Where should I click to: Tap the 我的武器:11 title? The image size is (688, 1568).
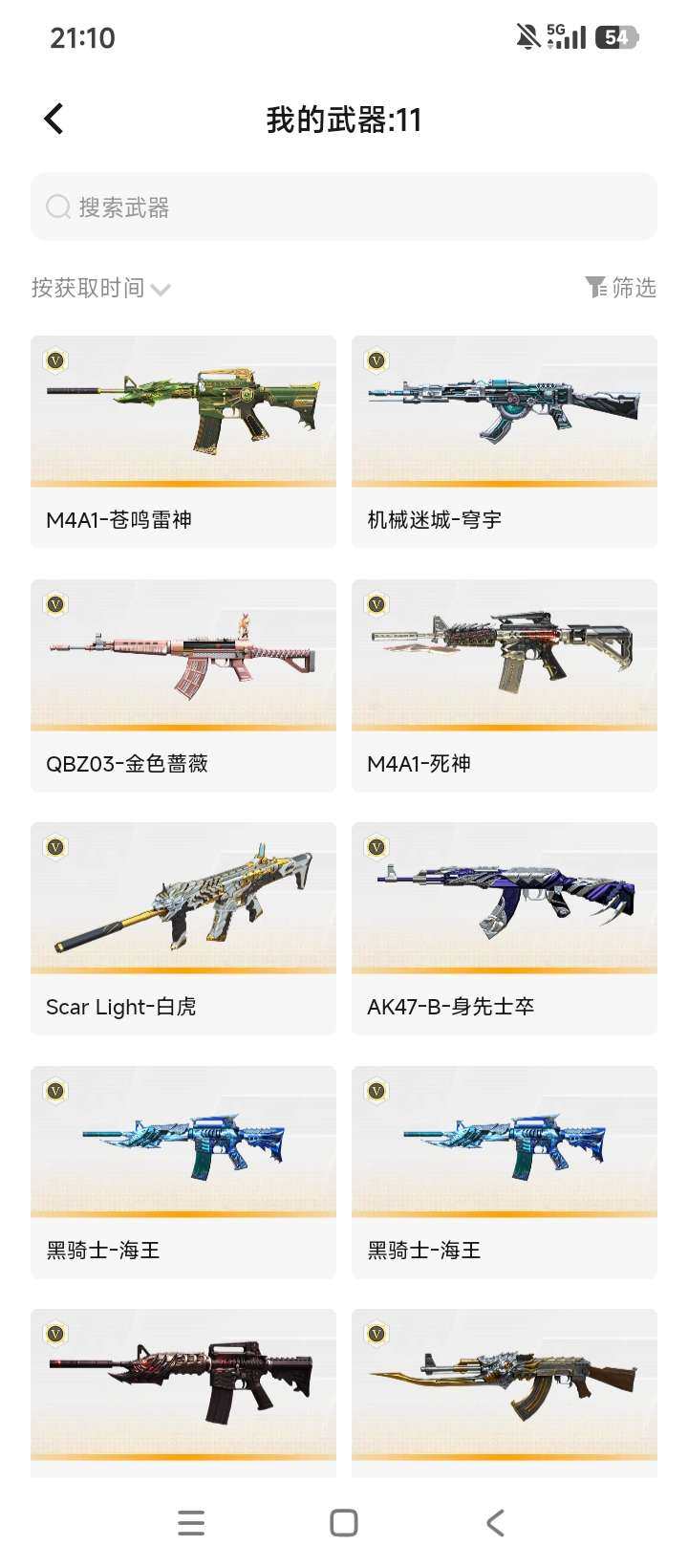pos(344,120)
